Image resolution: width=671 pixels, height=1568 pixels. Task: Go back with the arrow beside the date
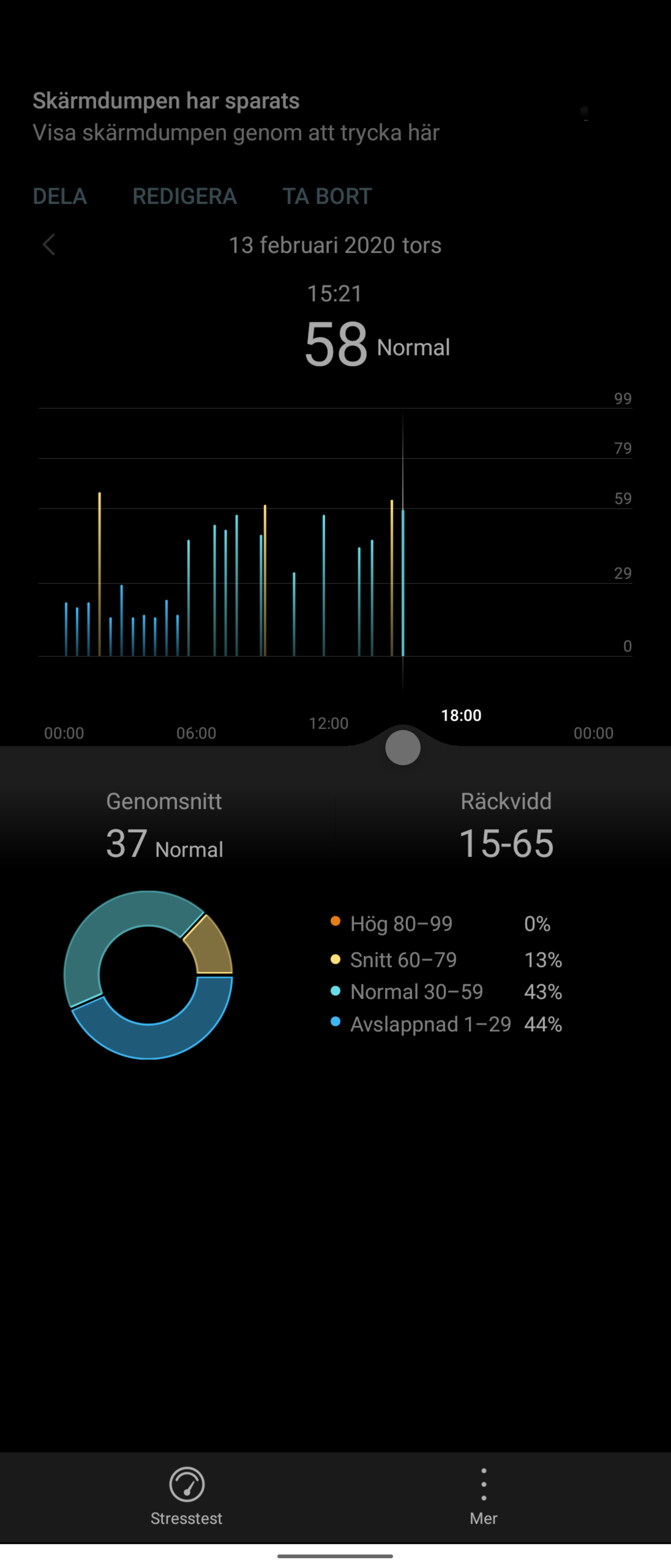(49, 245)
